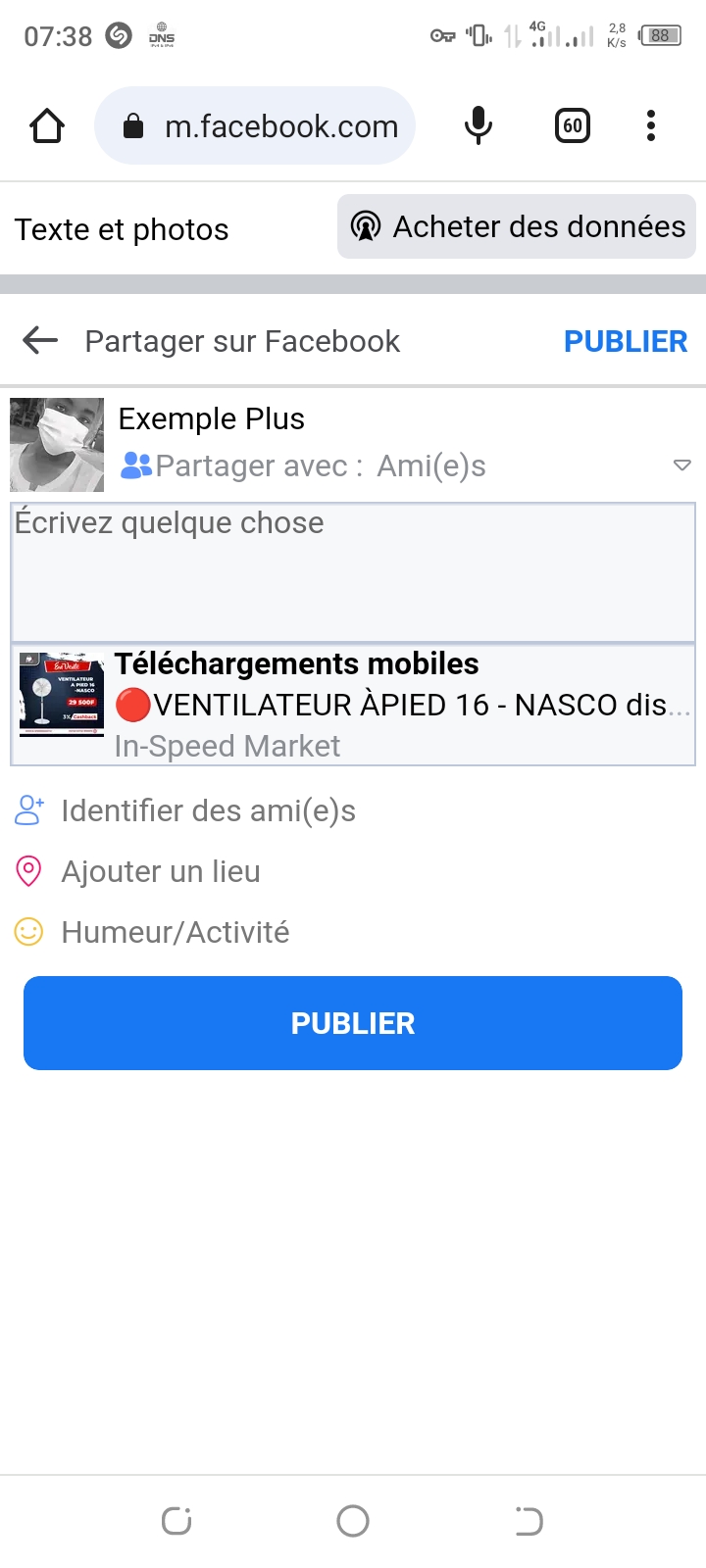Open the Partager avec audience dropdown
Screen dimensions: 706x1568
[681, 465]
